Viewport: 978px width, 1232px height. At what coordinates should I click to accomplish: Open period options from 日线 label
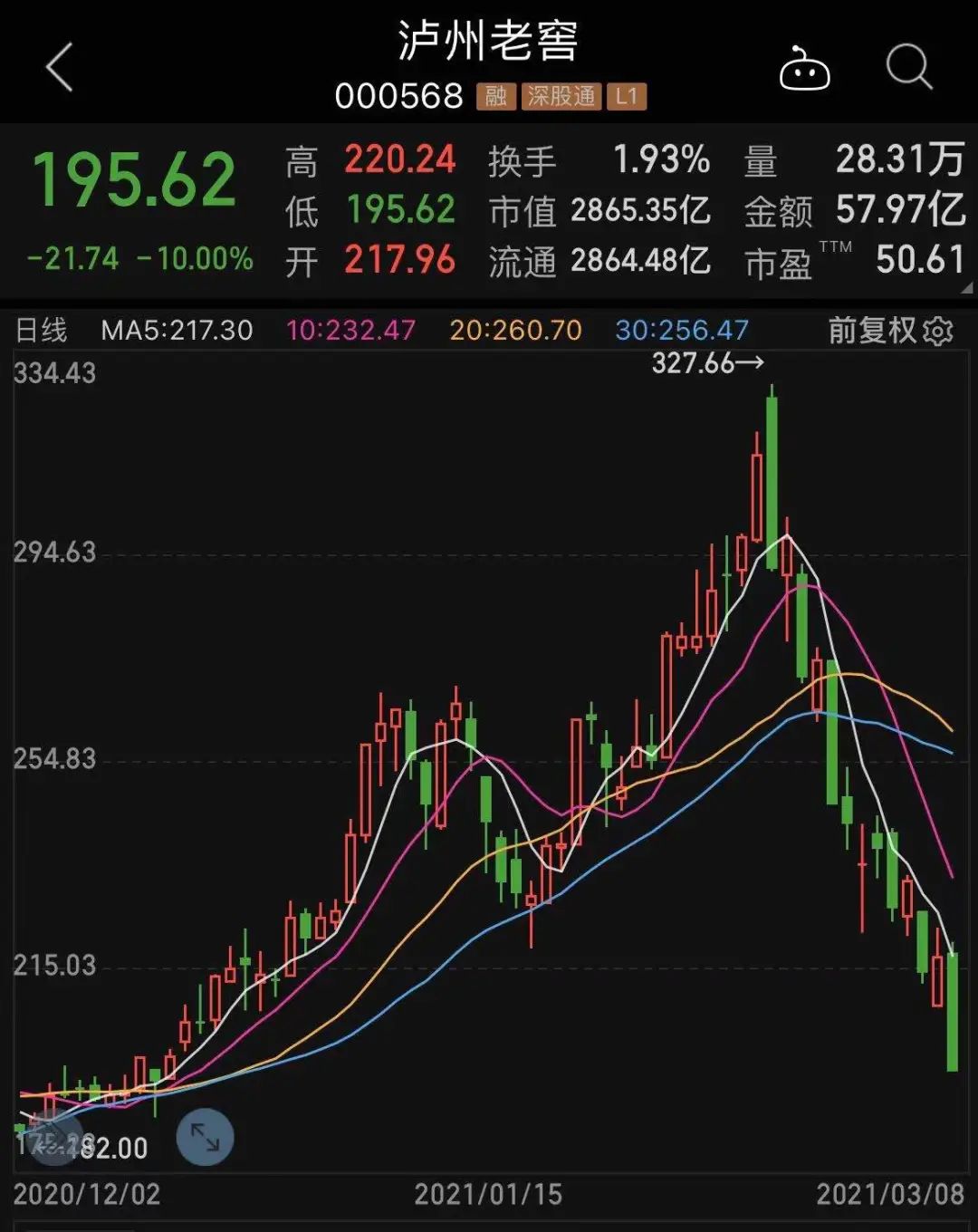pyautogui.click(x=43, y=331)
